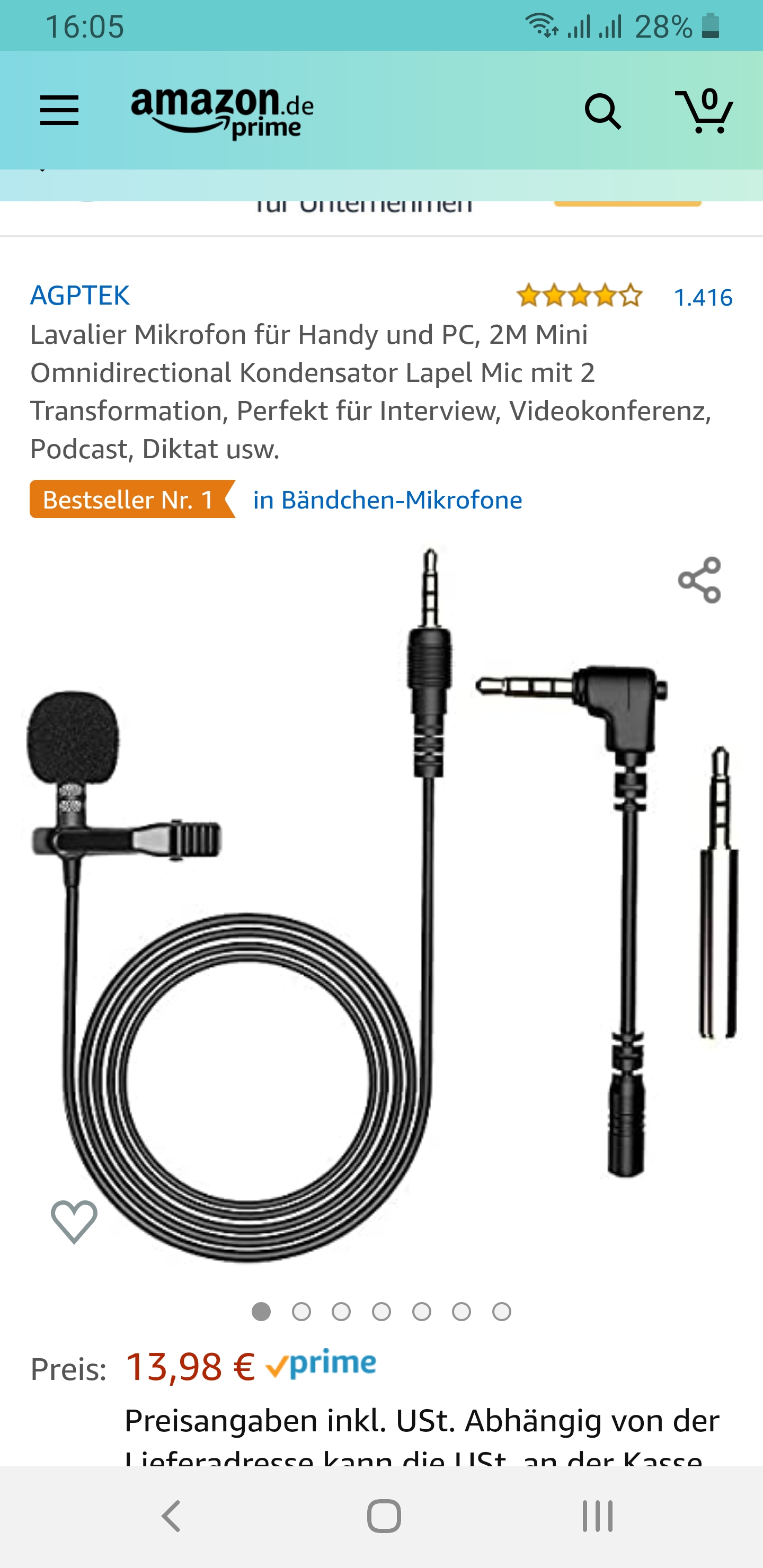Share this lavalier microphone product
This screenshot has width=763, height=1568.
point(699,580)
